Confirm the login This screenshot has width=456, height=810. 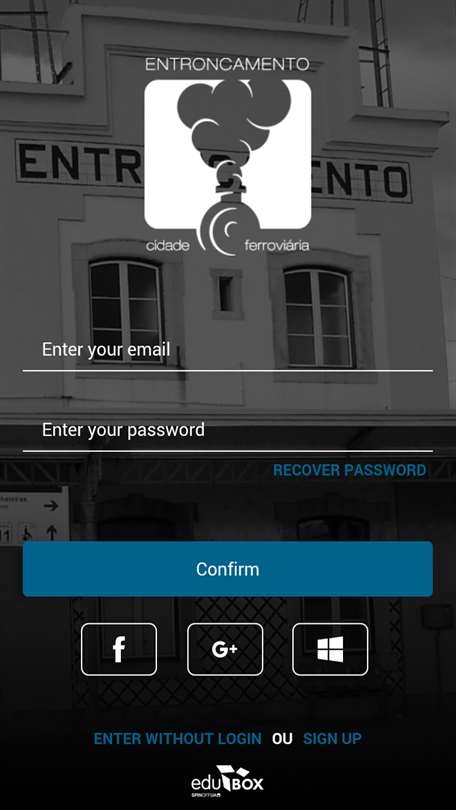(x=228, y=569)
